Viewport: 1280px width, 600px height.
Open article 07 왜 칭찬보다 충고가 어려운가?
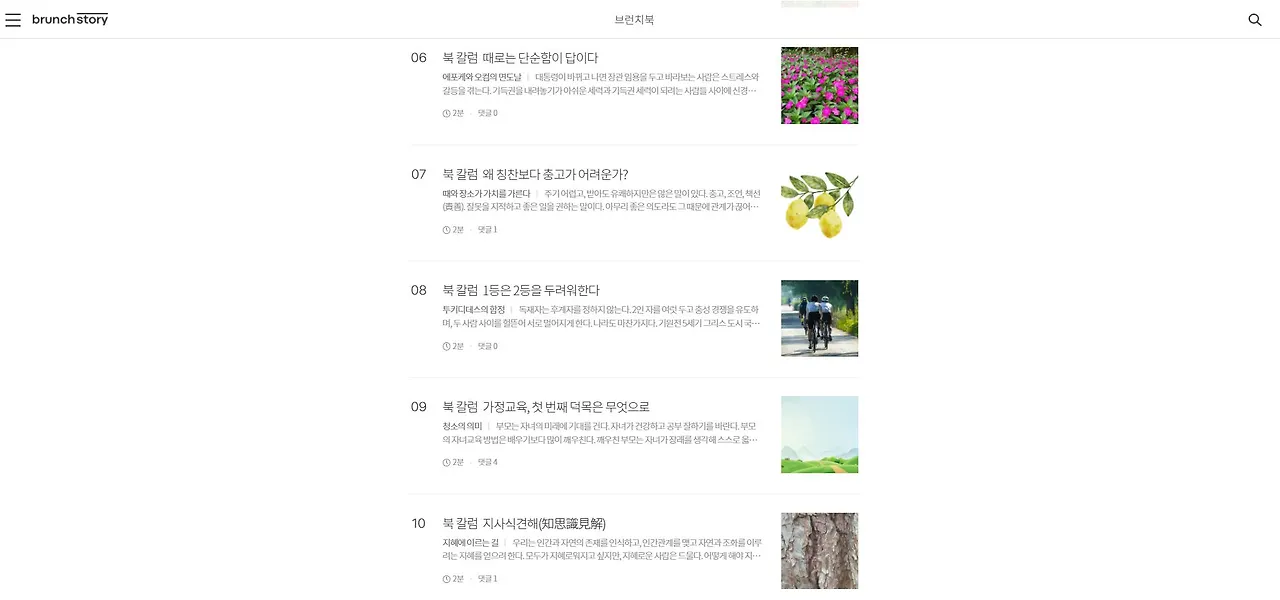(x=535, y=174)
